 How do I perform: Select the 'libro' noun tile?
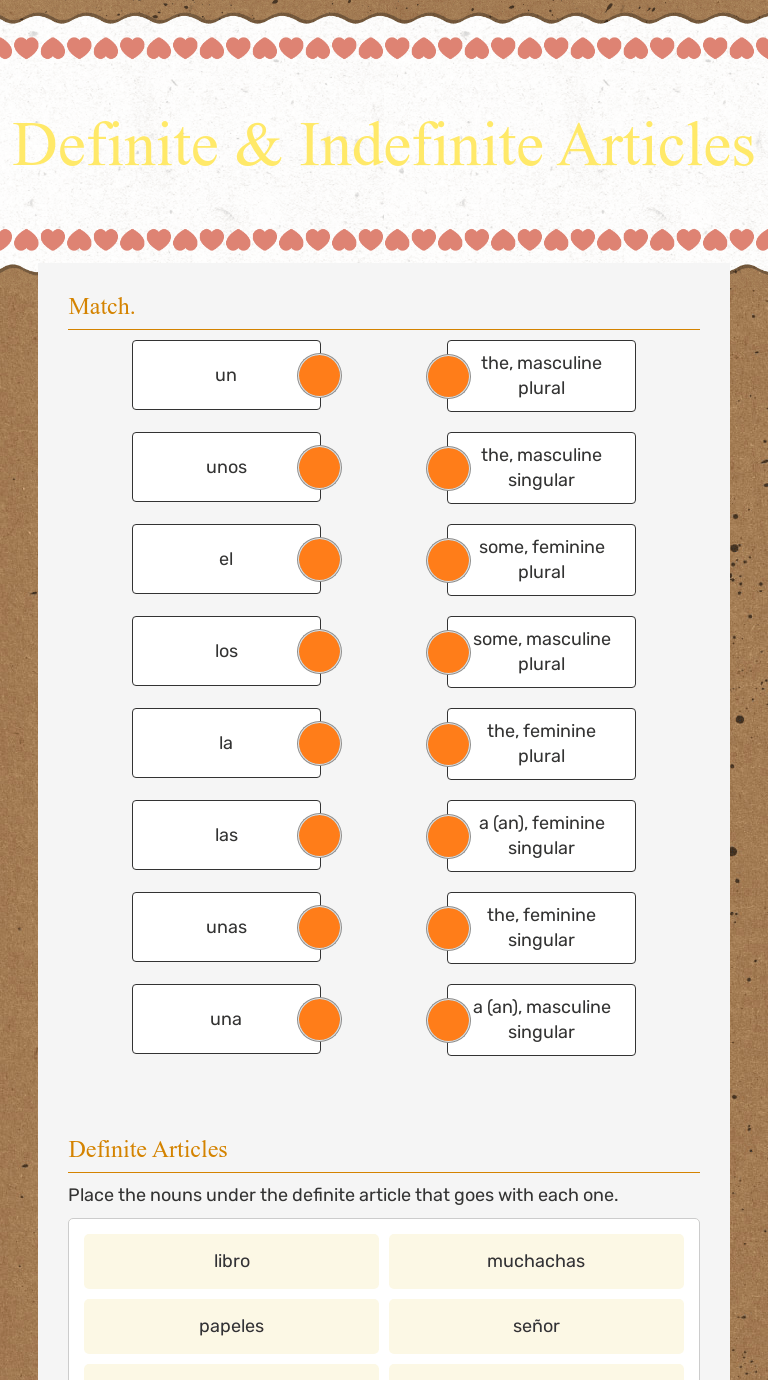231,1261
